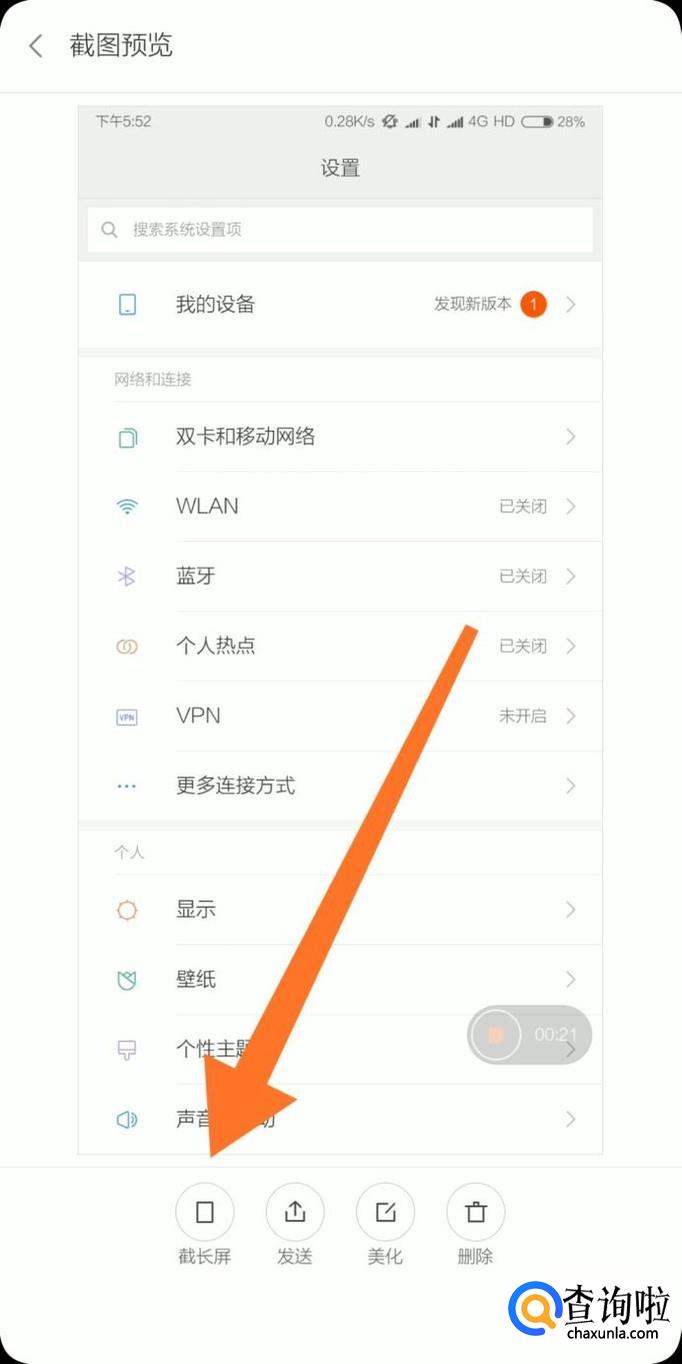Go back from the screenshot preview
The height and width of the screenshot is (1364, 682).
tap(36, 46)
